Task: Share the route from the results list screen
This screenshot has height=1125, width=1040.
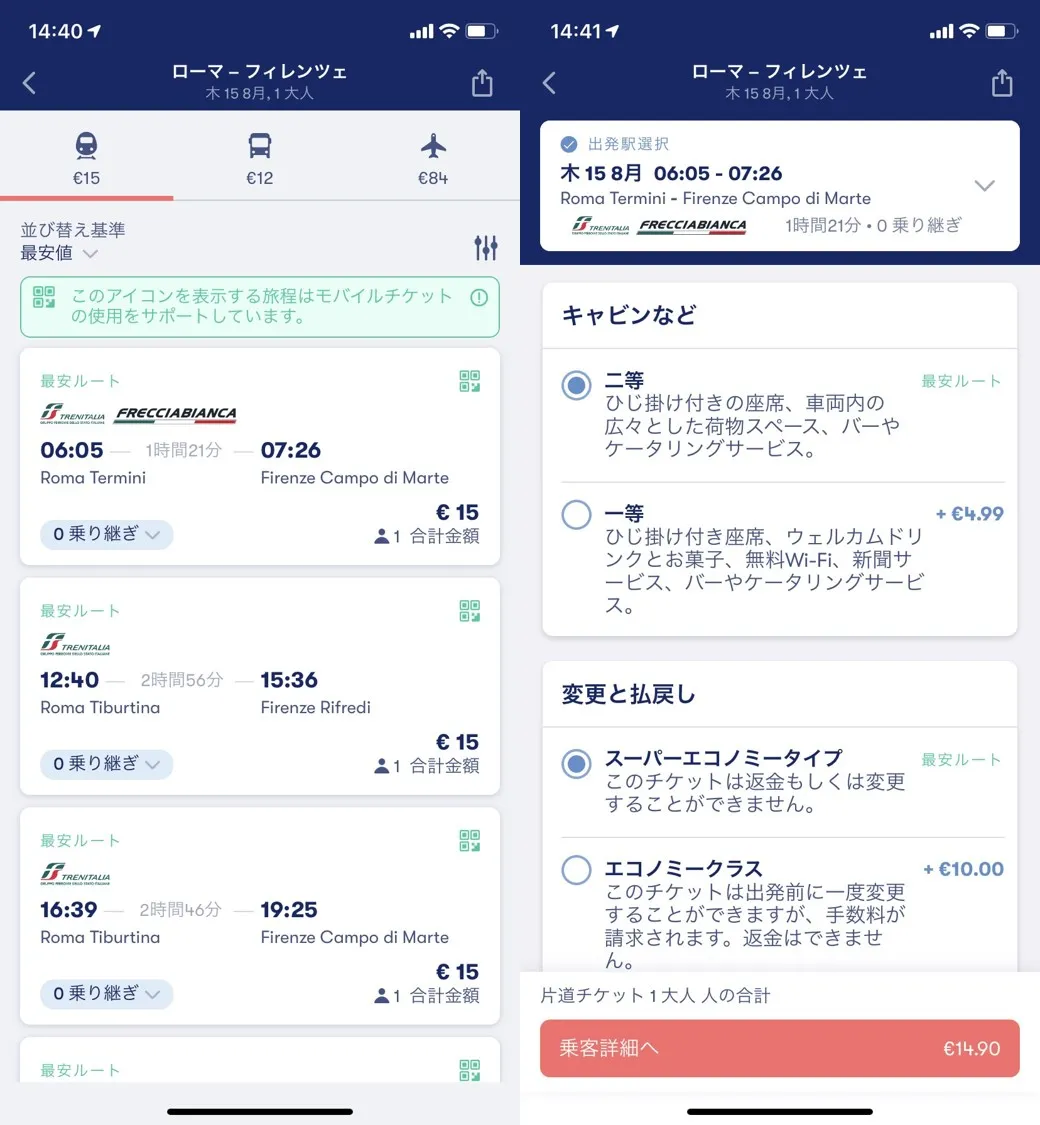Action: pyautogui.click(x=482, y=83)
